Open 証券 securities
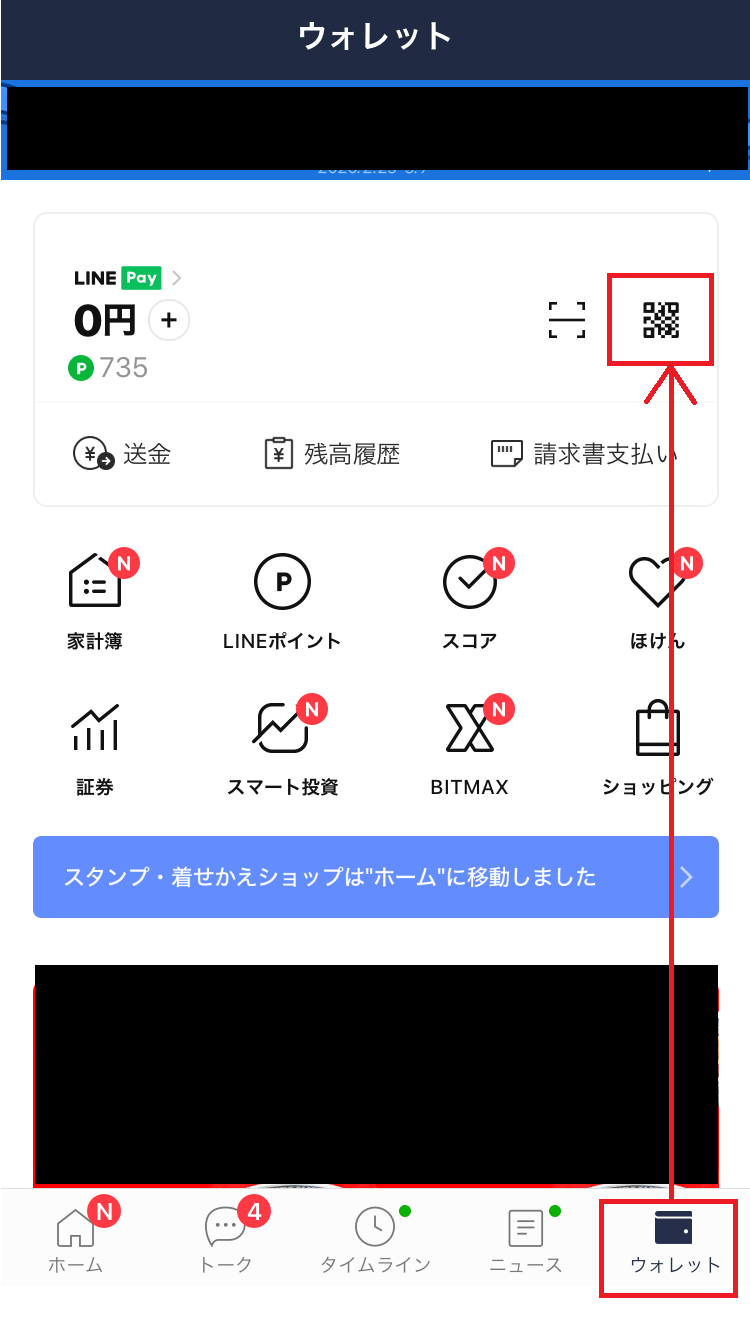Screen dimensions: 750x1334 pyautogui.click(x=95, y=748)
